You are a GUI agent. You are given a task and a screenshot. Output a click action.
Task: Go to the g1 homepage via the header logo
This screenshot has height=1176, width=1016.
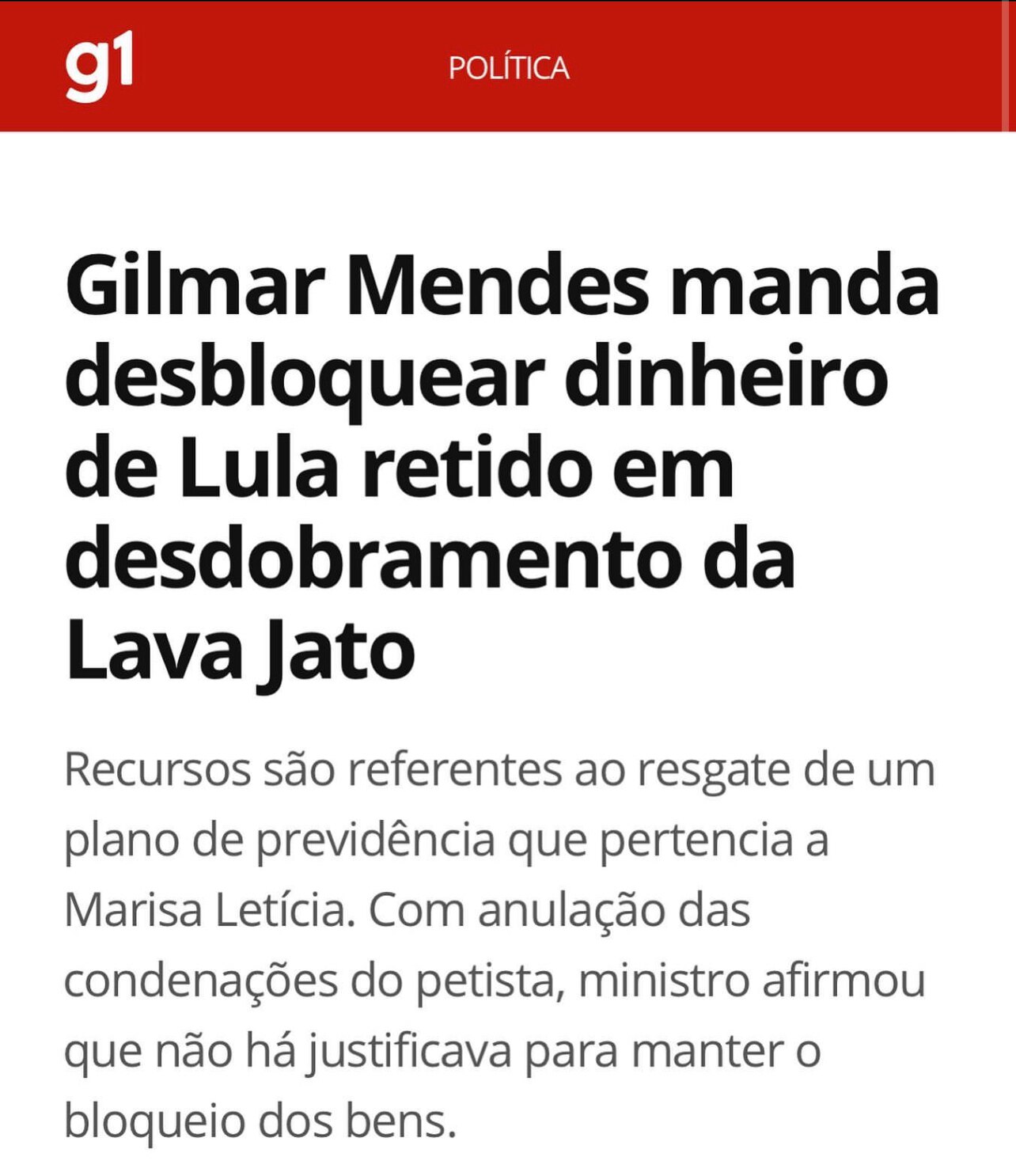(x=99, y=66)
